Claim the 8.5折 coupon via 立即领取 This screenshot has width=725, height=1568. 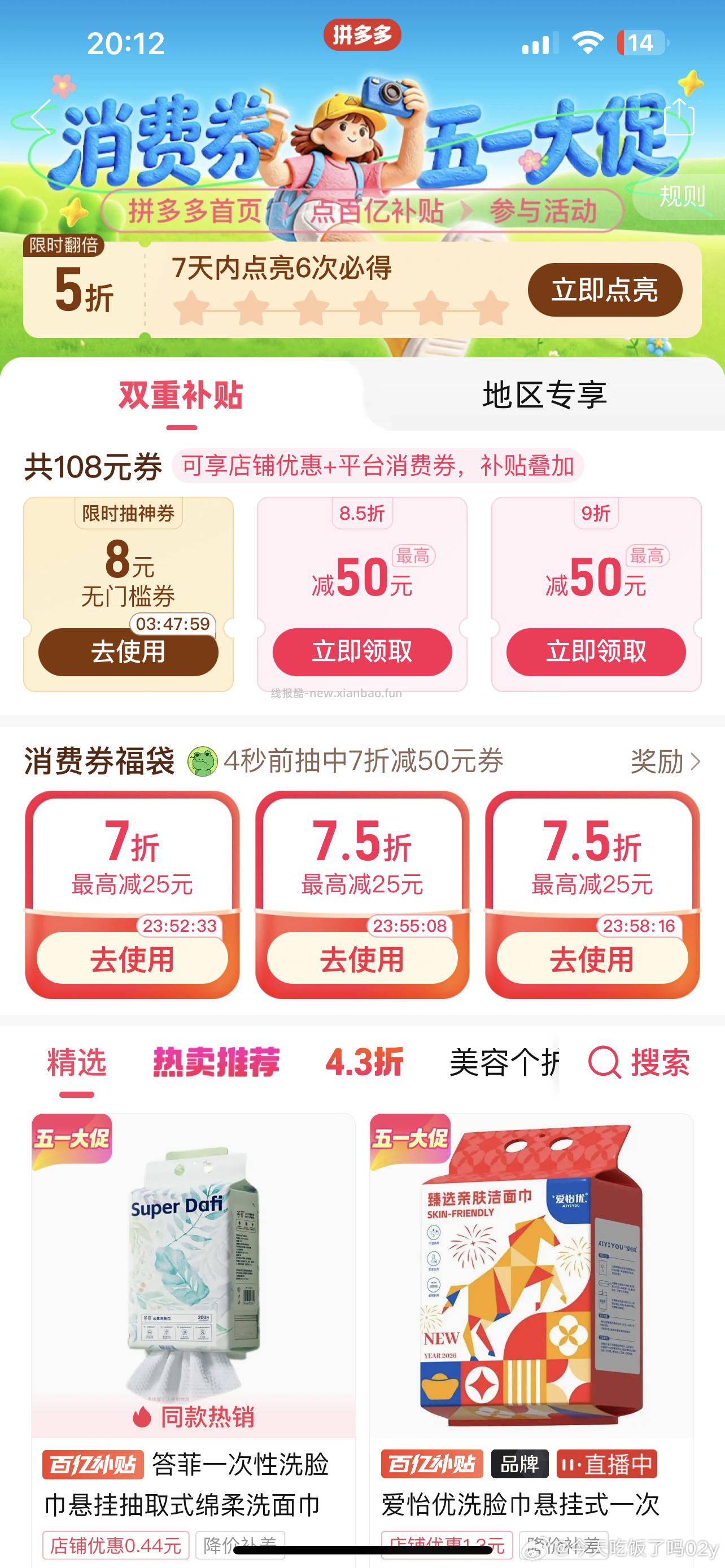point(362,652)
